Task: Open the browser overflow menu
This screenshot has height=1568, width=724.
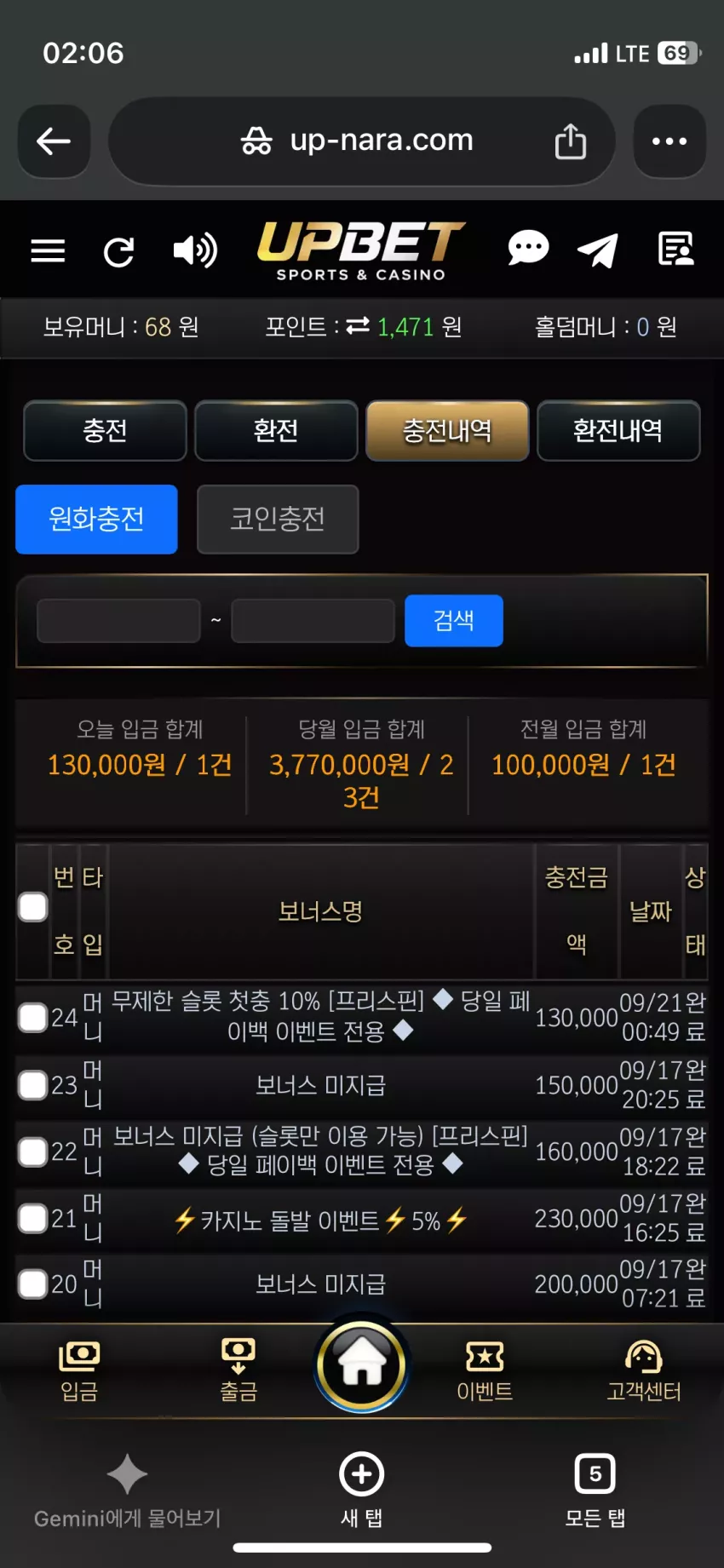Action: tap(669, 141)
